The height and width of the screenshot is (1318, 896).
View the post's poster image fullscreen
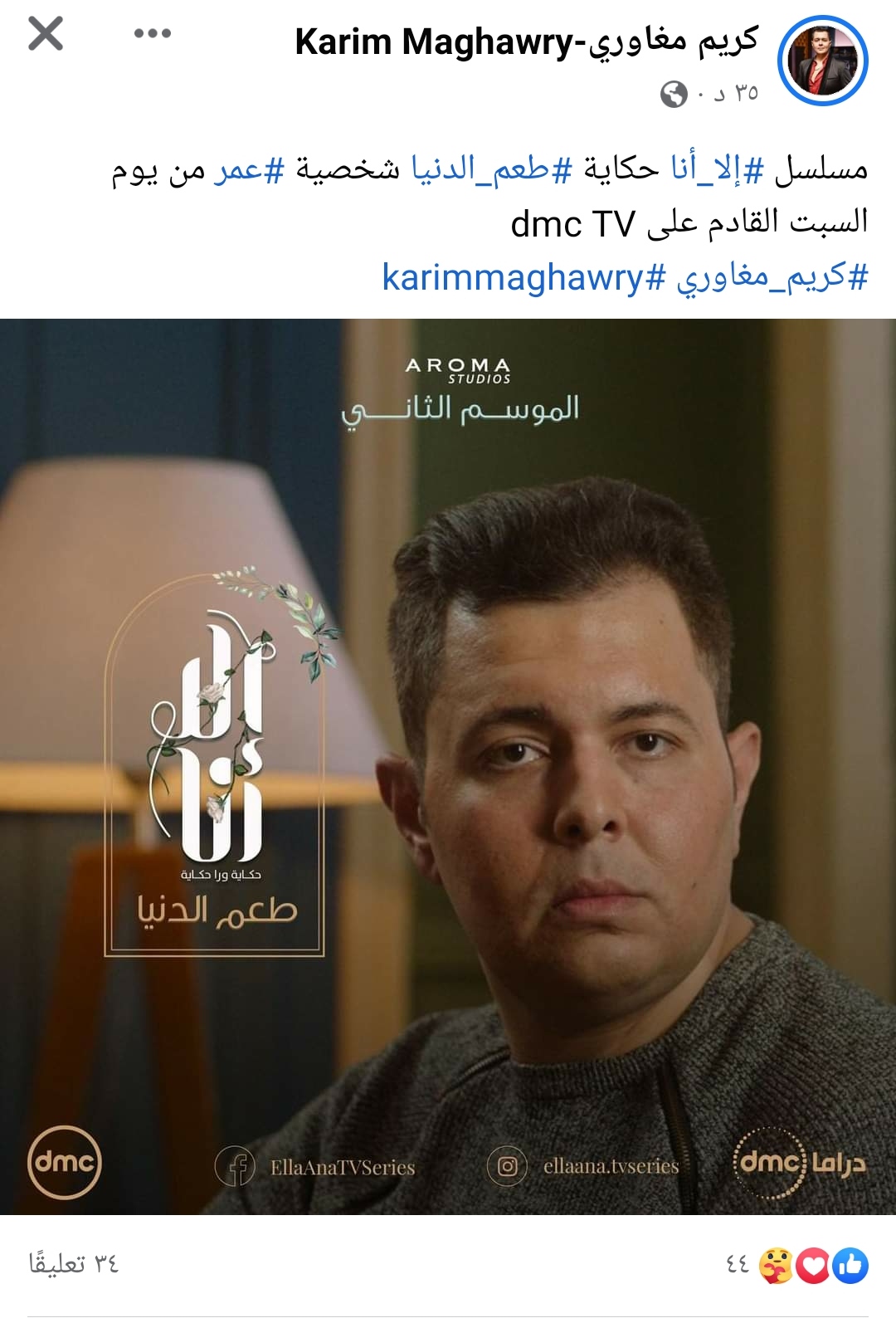pos(448,765)
